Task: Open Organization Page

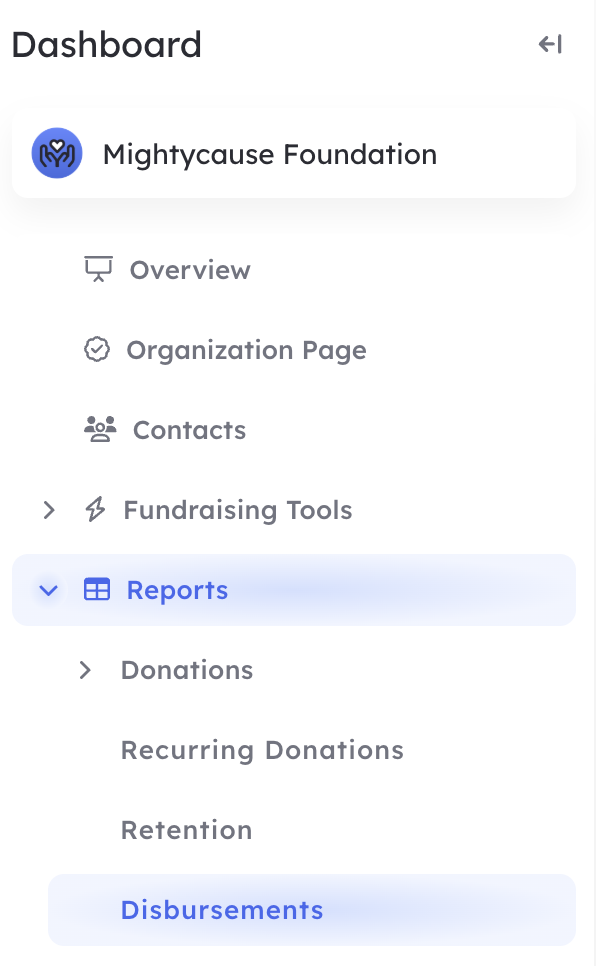Action: tap(225, 350)
